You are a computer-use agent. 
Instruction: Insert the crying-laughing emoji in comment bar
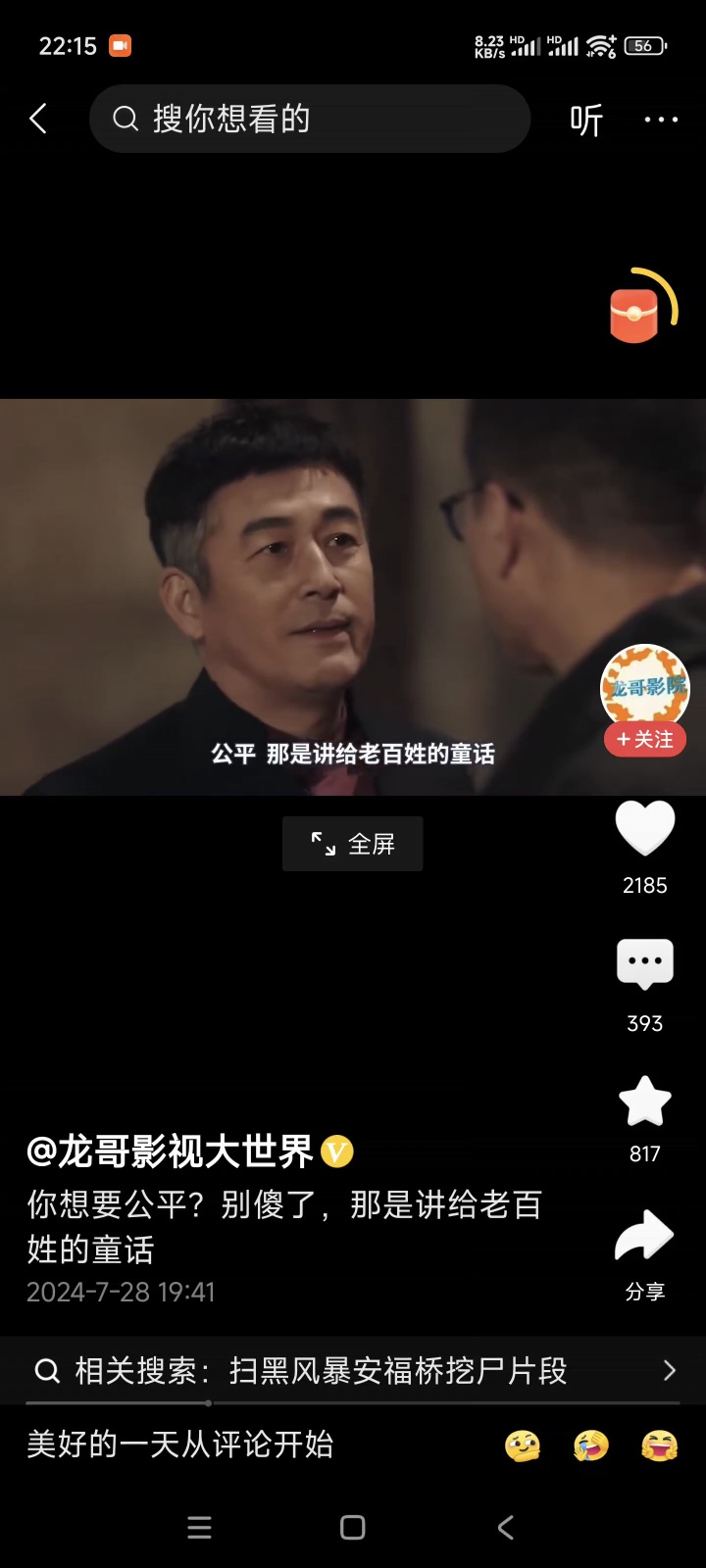pyautogui.click(x=591, y=1445)
